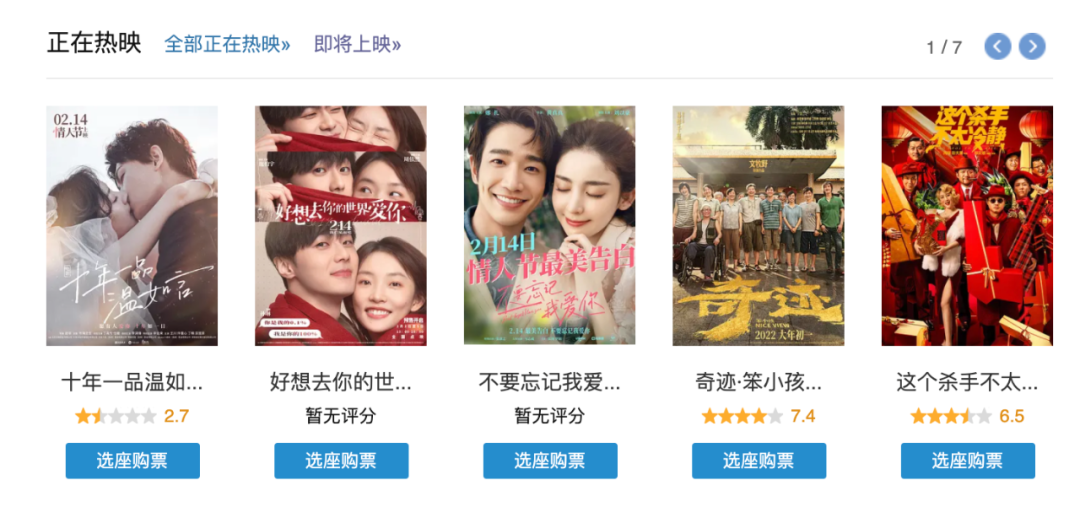
Task: Buy tickets for 好想去你的世界爱你
Action: coord(341,461)
